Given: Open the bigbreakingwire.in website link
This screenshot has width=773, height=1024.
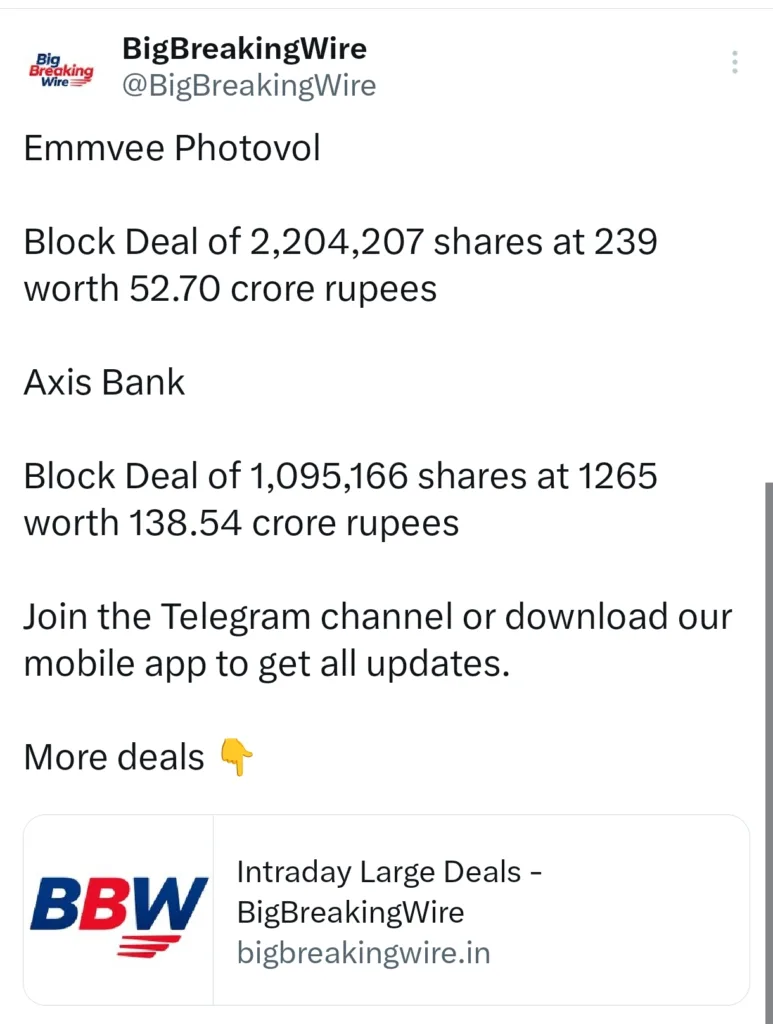Looking at the screenshot, I should (363, 953).
